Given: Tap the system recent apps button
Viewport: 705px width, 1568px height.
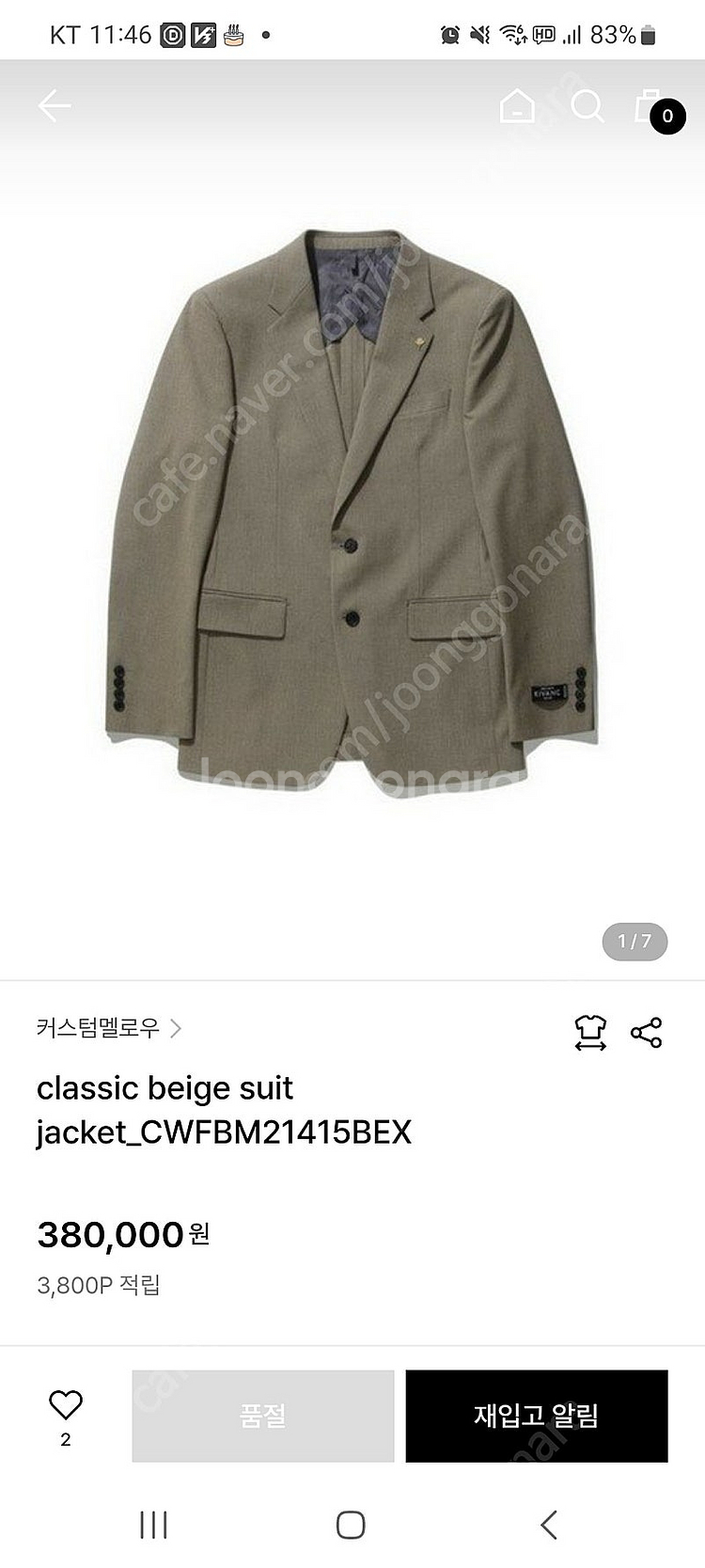Looking at the screenshot, I should click(153, 1526).
